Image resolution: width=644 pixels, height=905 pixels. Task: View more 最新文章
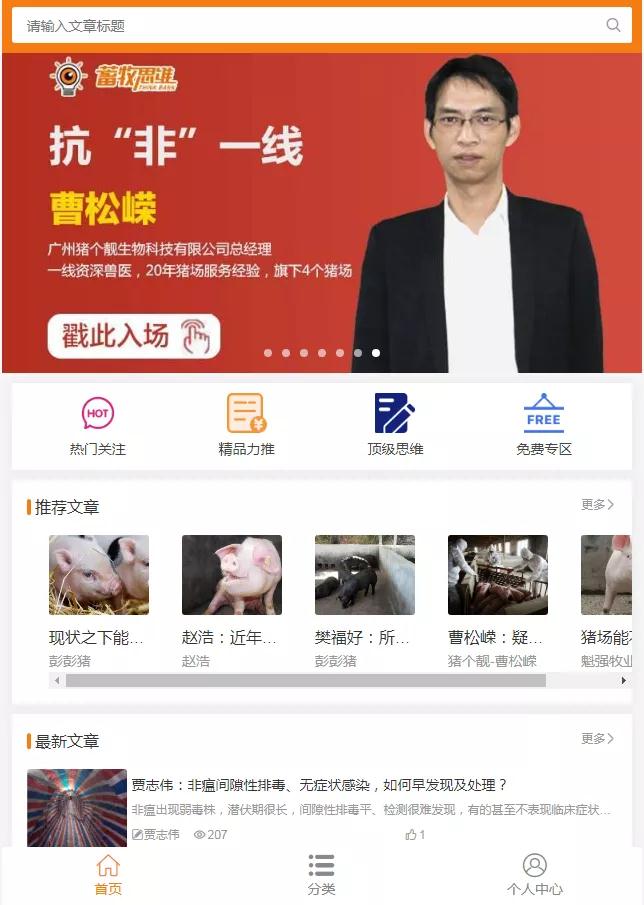[x=598, y=739]
